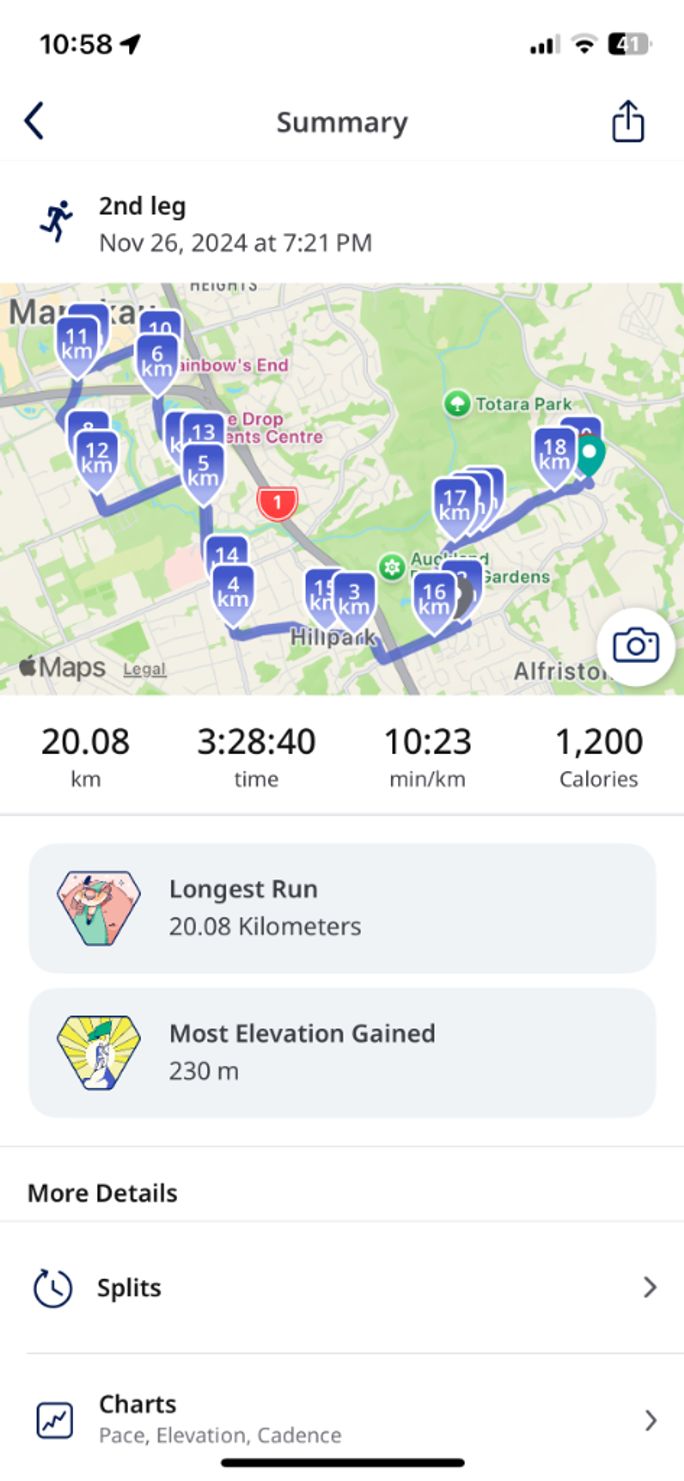Open the Splits details
The image size is (684, 1481).
click(x=342, y=1287)
